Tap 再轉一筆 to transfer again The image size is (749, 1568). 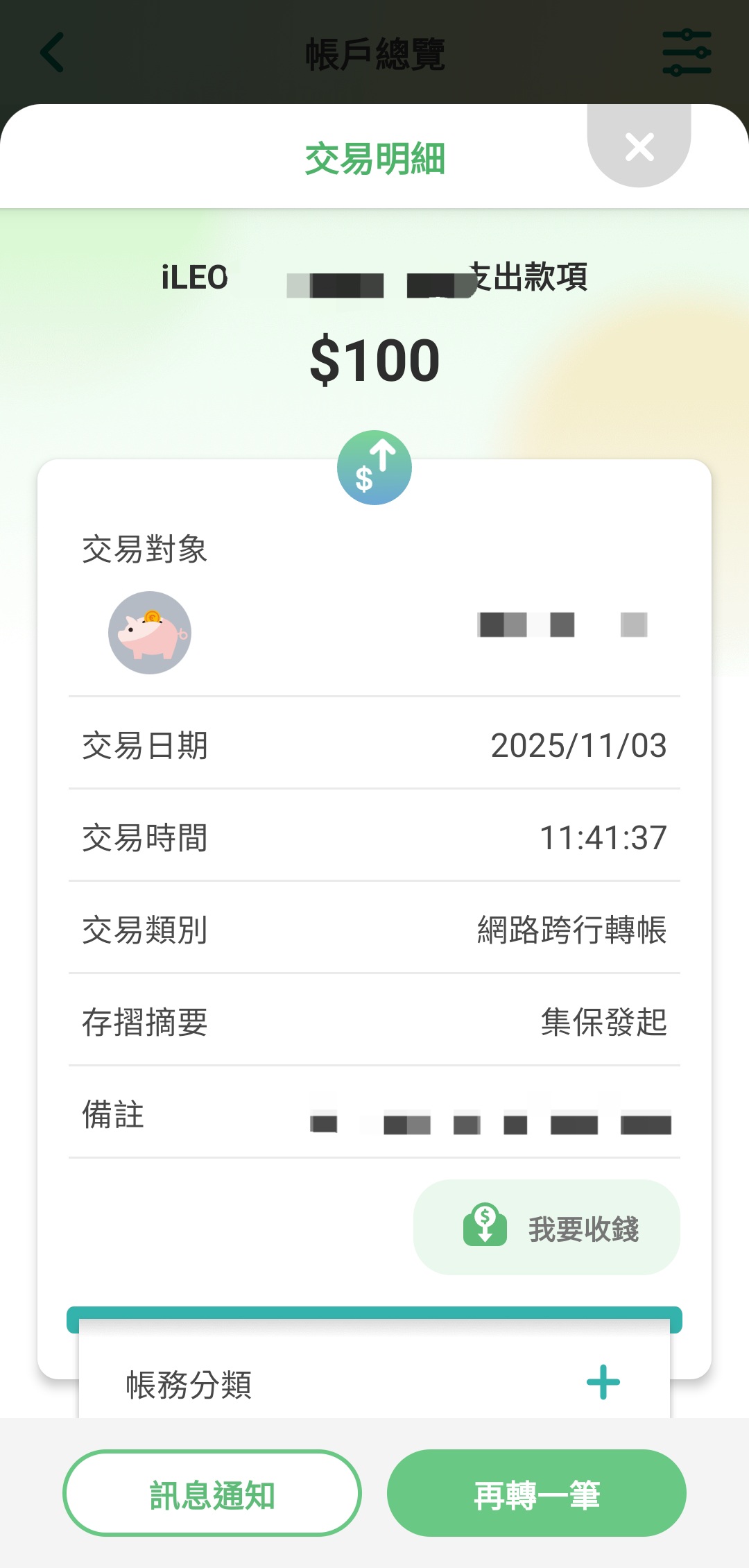pyautogui.click(x=536, y=1493)
